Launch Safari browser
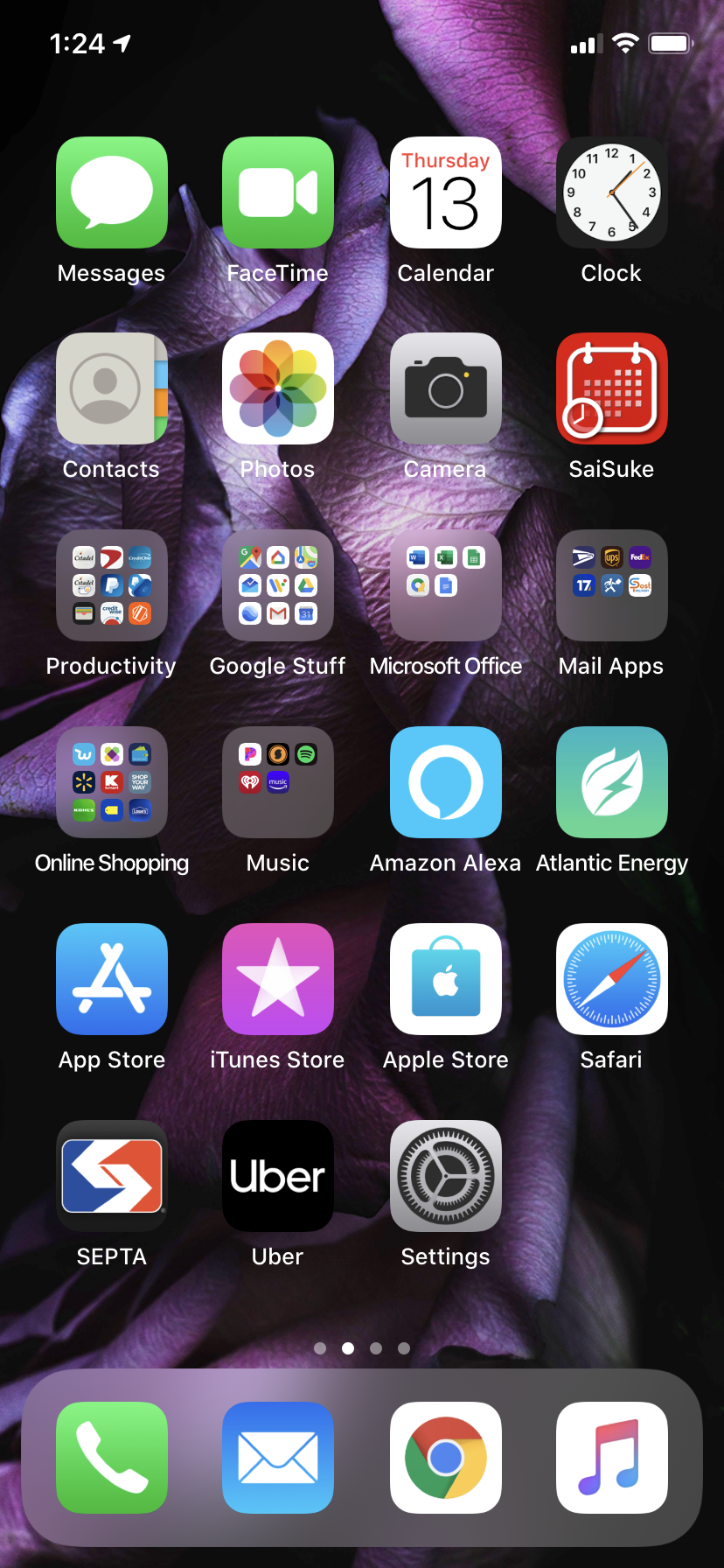 coord(612,979)
